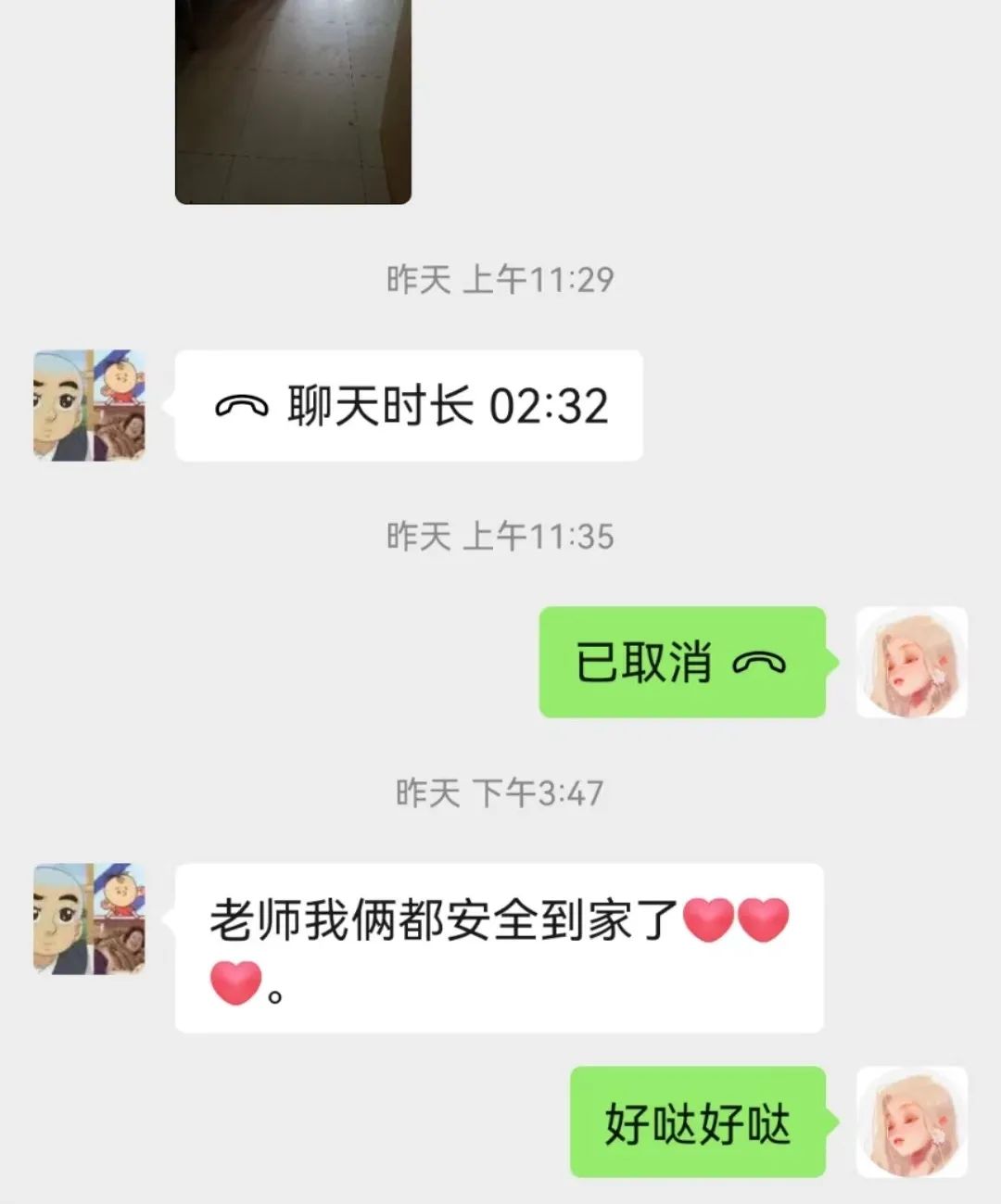The height and width of the screenshot is (1204, 1001).
Task: Open contact avatar beside 聊天时长 message
Action: (90, 405)
